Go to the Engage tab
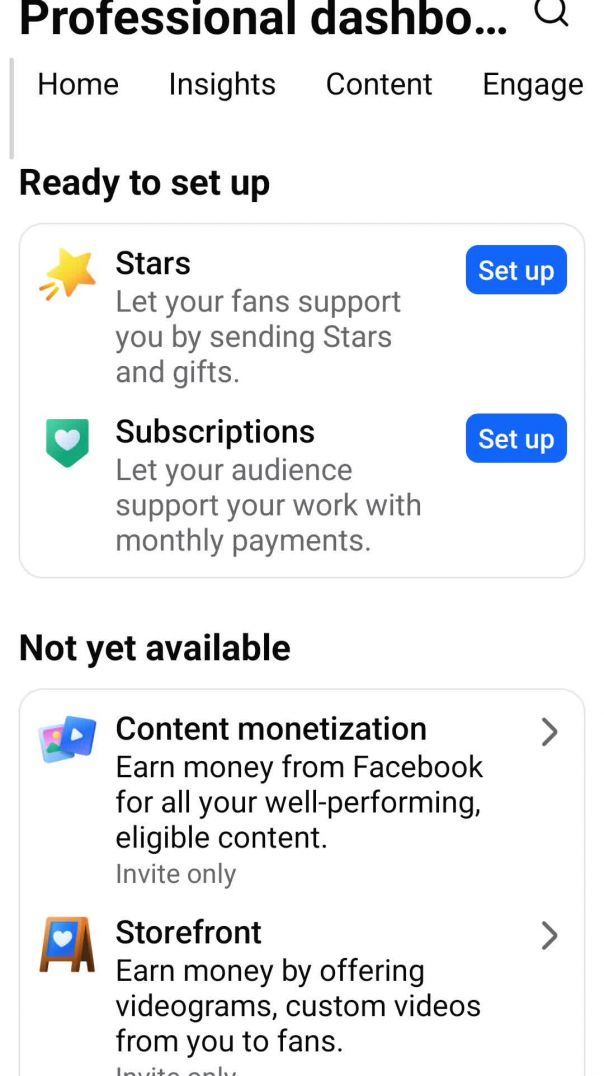 coord(532,85)
